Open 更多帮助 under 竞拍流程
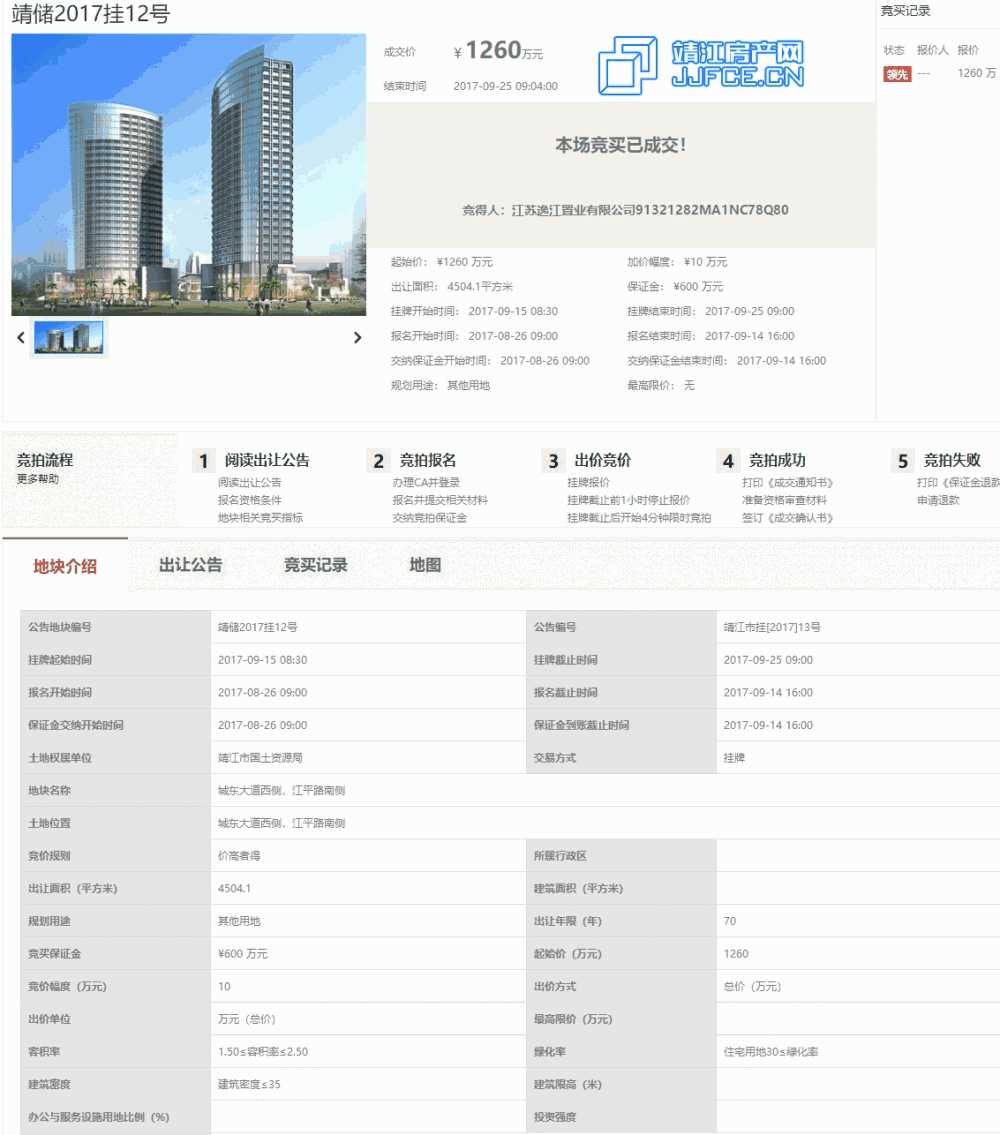 37,479
